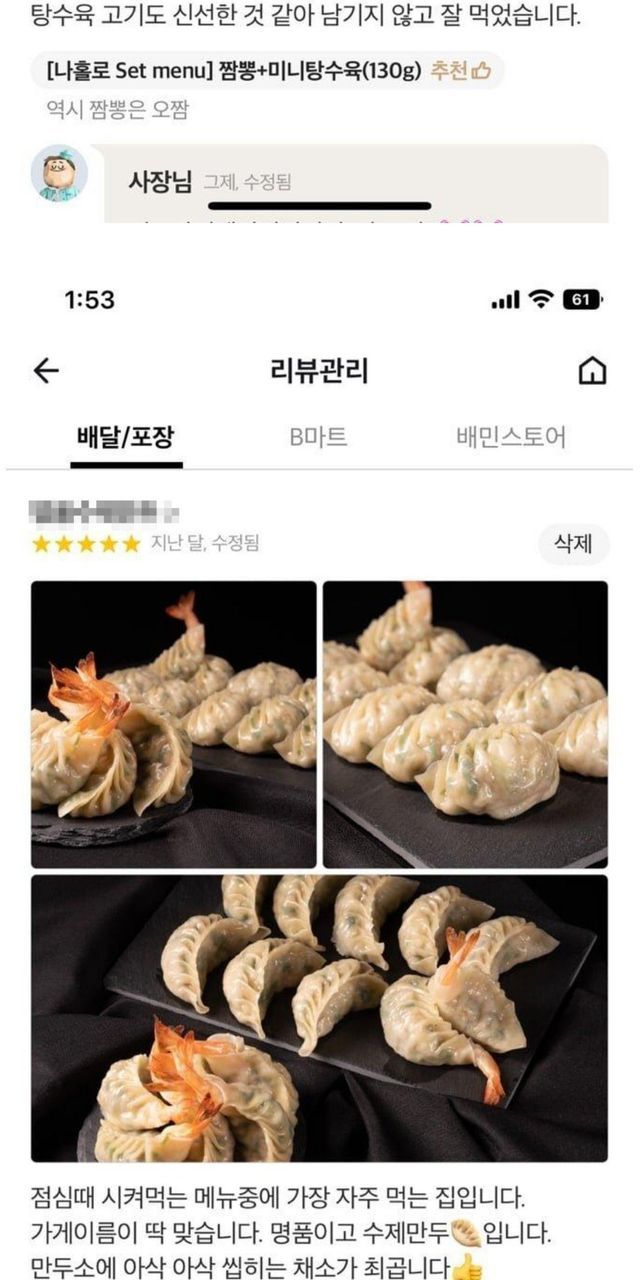Open the widest dumpling review photo

tap(319, 1018)
